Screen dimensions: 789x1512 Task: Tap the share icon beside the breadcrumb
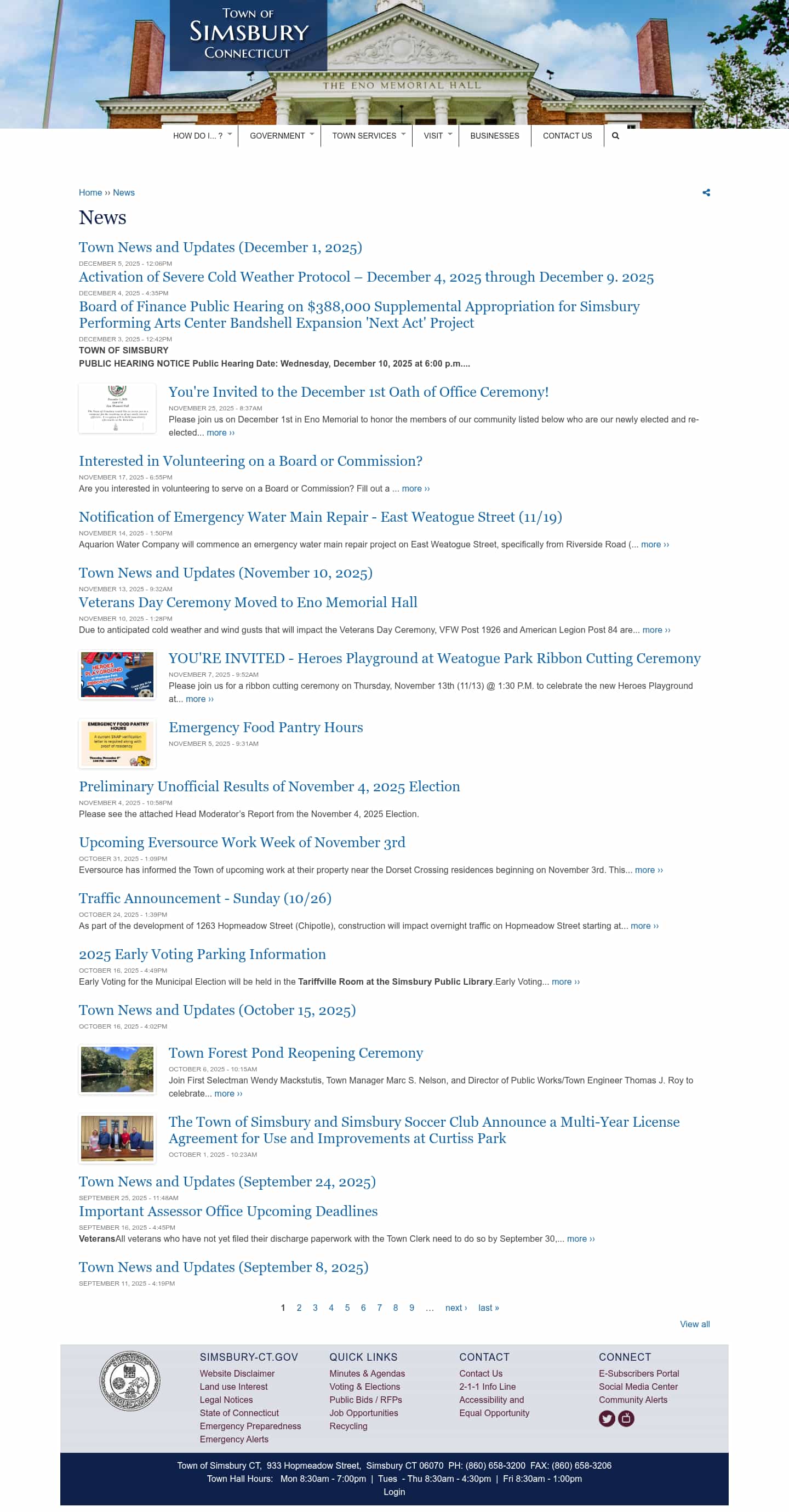[706, 192]
